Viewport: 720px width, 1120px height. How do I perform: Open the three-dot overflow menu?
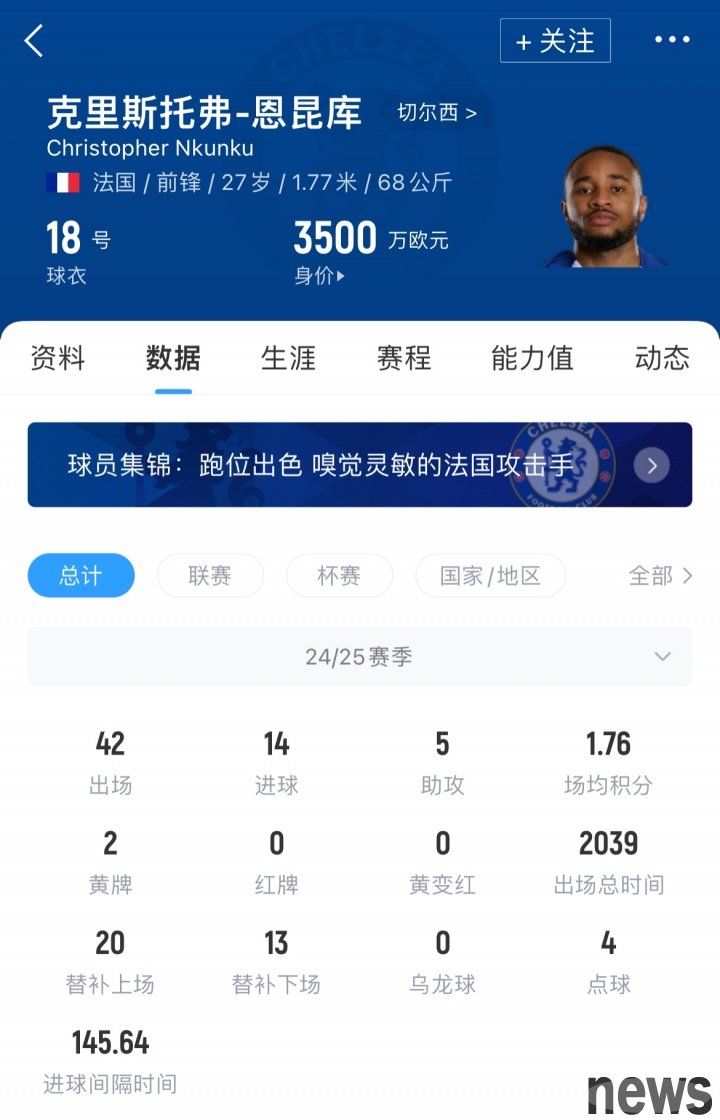pyautogui.click(x=672, y=40)
